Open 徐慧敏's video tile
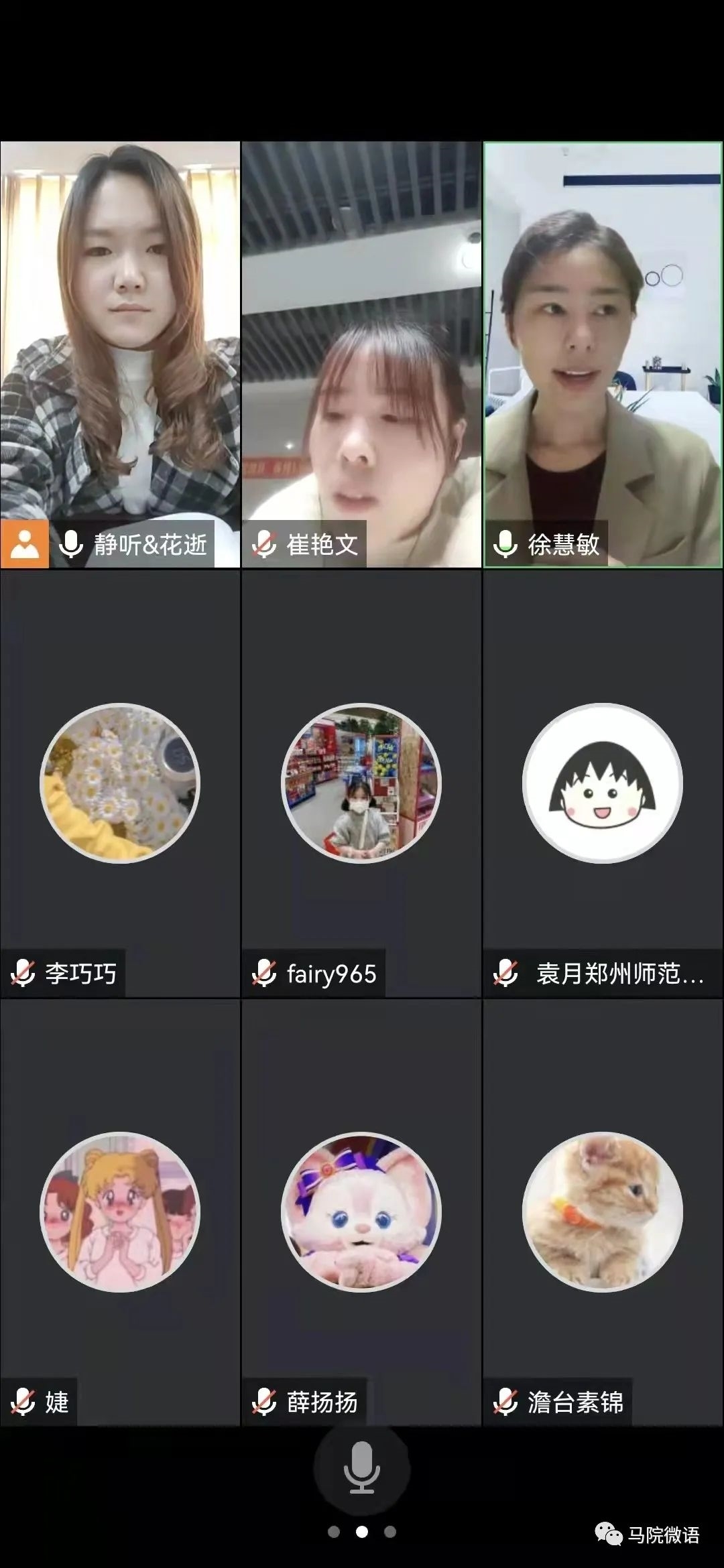The height and width of the screenshot is (1568, 724). pyautogui.click(x=603, y=354)
